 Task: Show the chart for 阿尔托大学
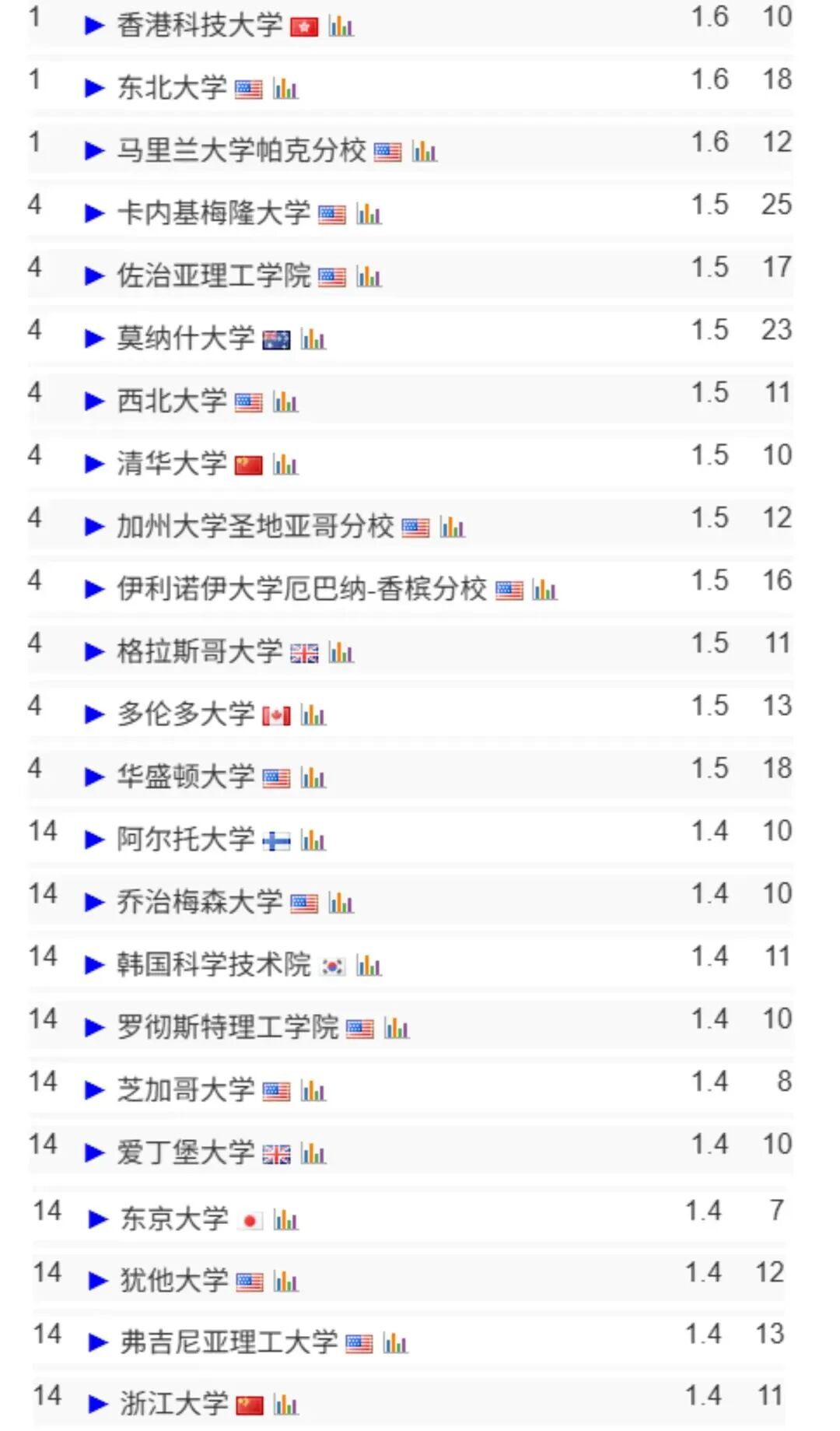point(313,840)
